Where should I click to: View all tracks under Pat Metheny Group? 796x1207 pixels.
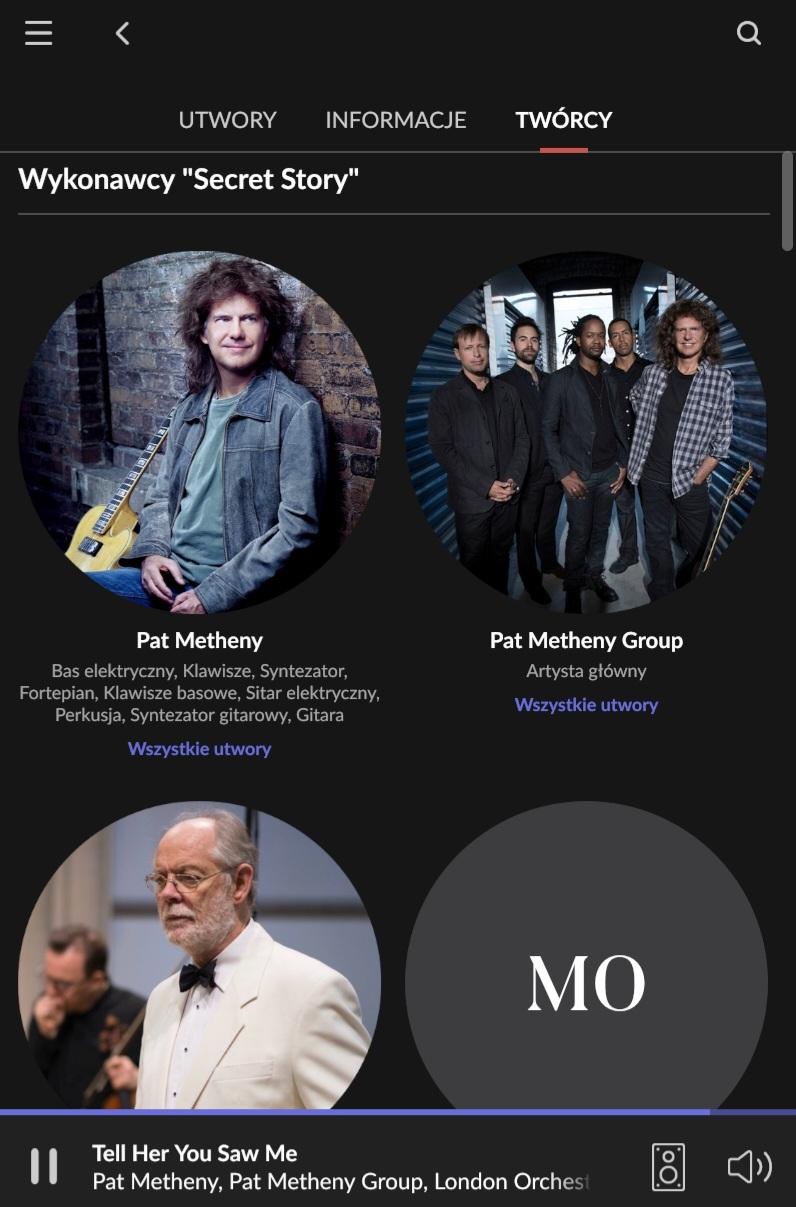586,704
